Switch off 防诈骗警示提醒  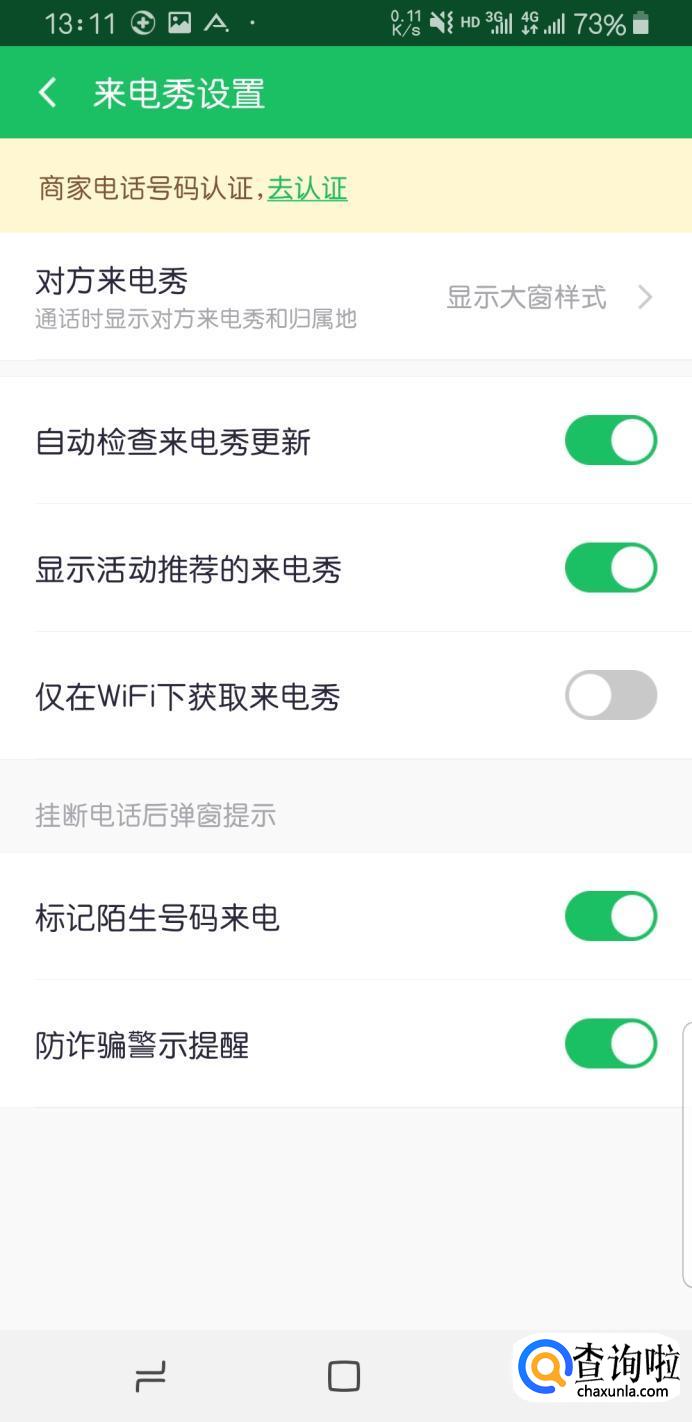pyautogui.click(x=610, y=1044)
